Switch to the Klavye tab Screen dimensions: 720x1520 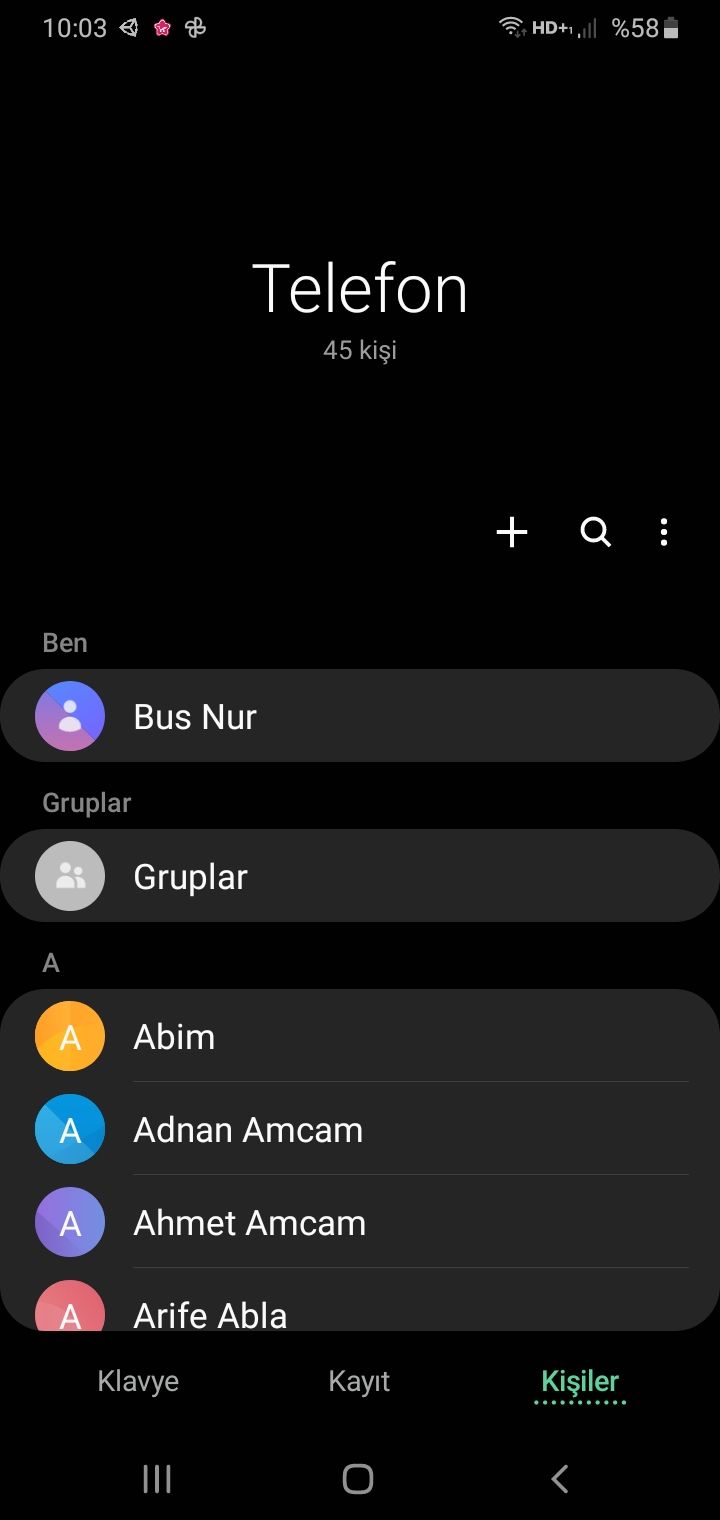point(138,1382)
